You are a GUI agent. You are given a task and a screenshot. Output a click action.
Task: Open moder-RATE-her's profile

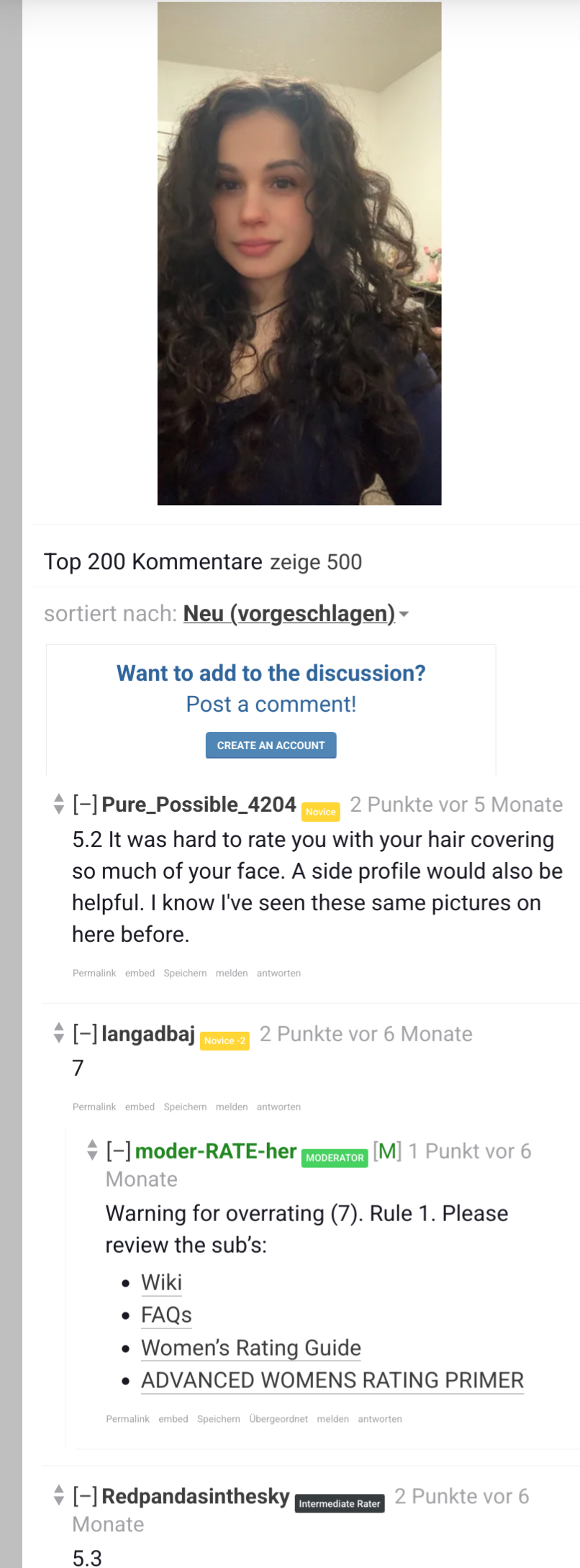215,1151
